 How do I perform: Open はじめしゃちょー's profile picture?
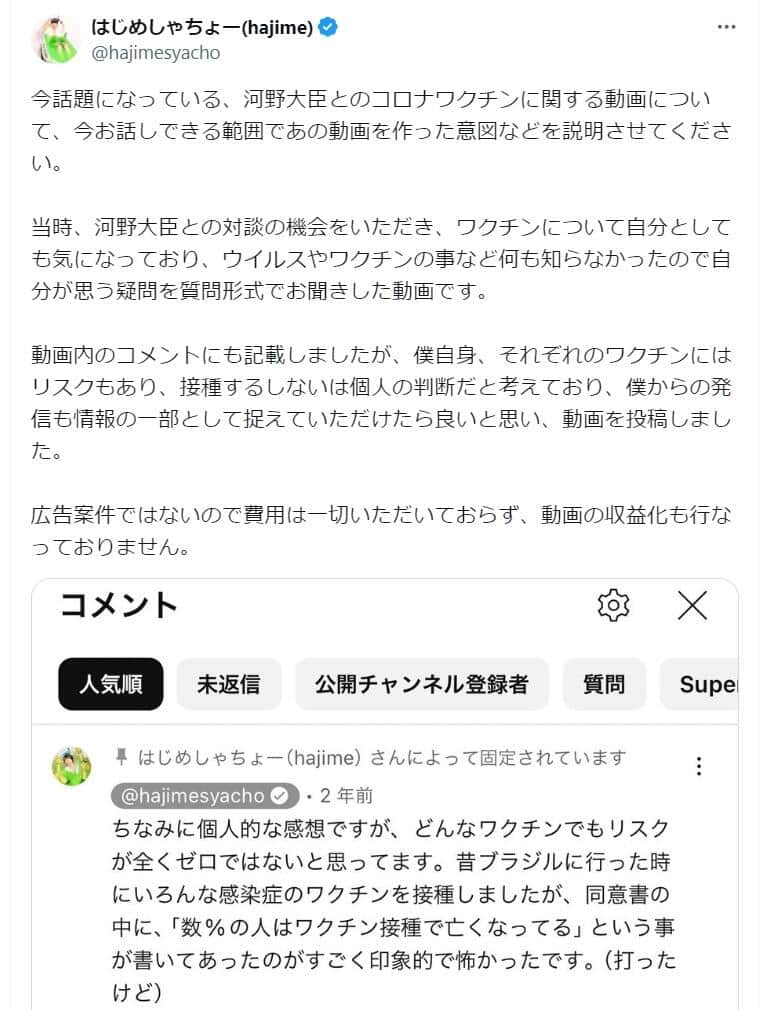tap(55, 39)
